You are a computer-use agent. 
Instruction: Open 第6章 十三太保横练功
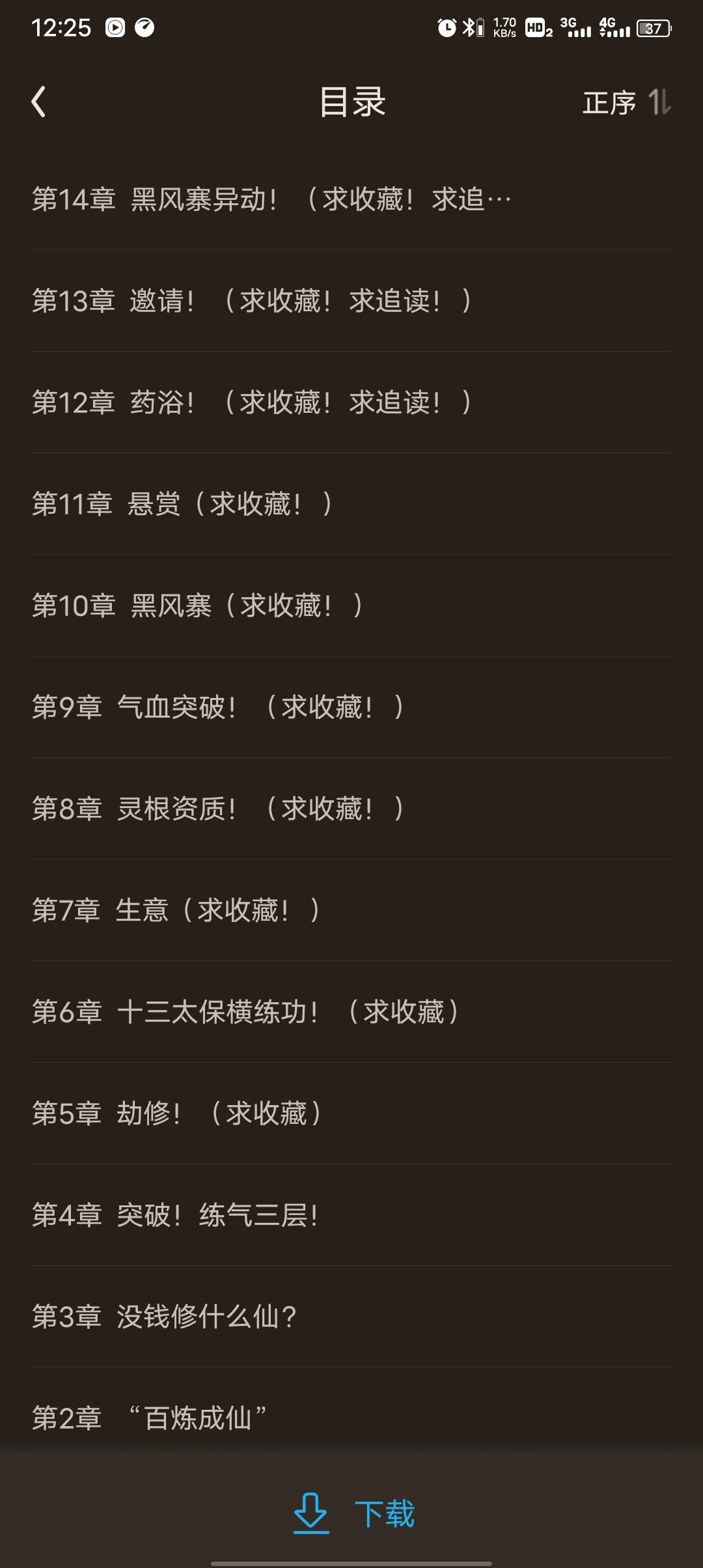(351, 1012)
